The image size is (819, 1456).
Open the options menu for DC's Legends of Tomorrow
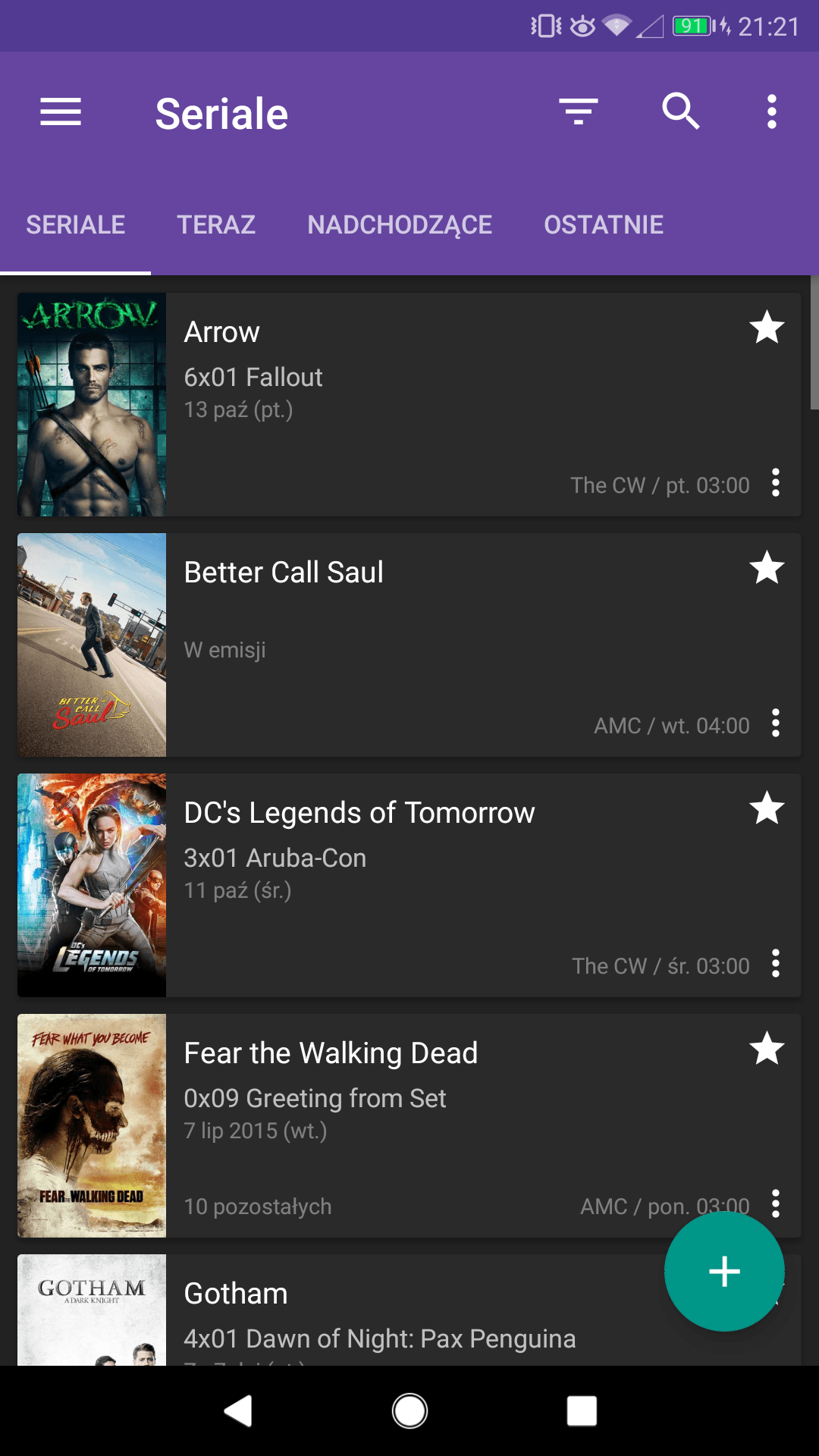tap(775, 964)
